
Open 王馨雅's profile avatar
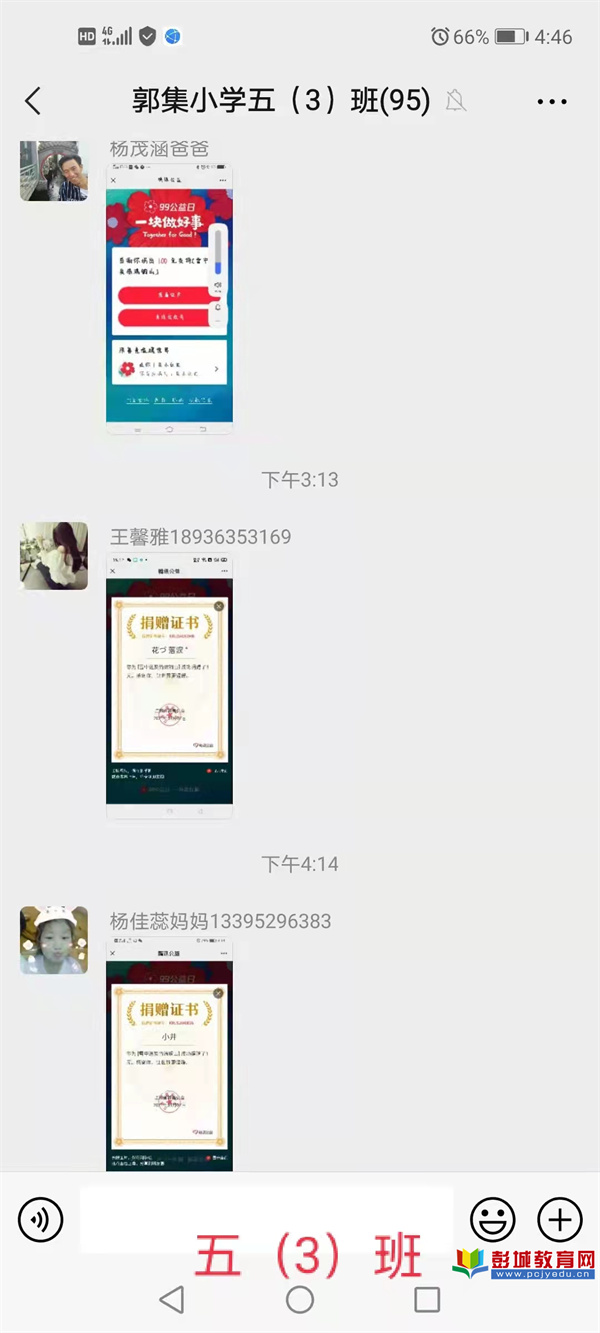click(x=54, y=555)
